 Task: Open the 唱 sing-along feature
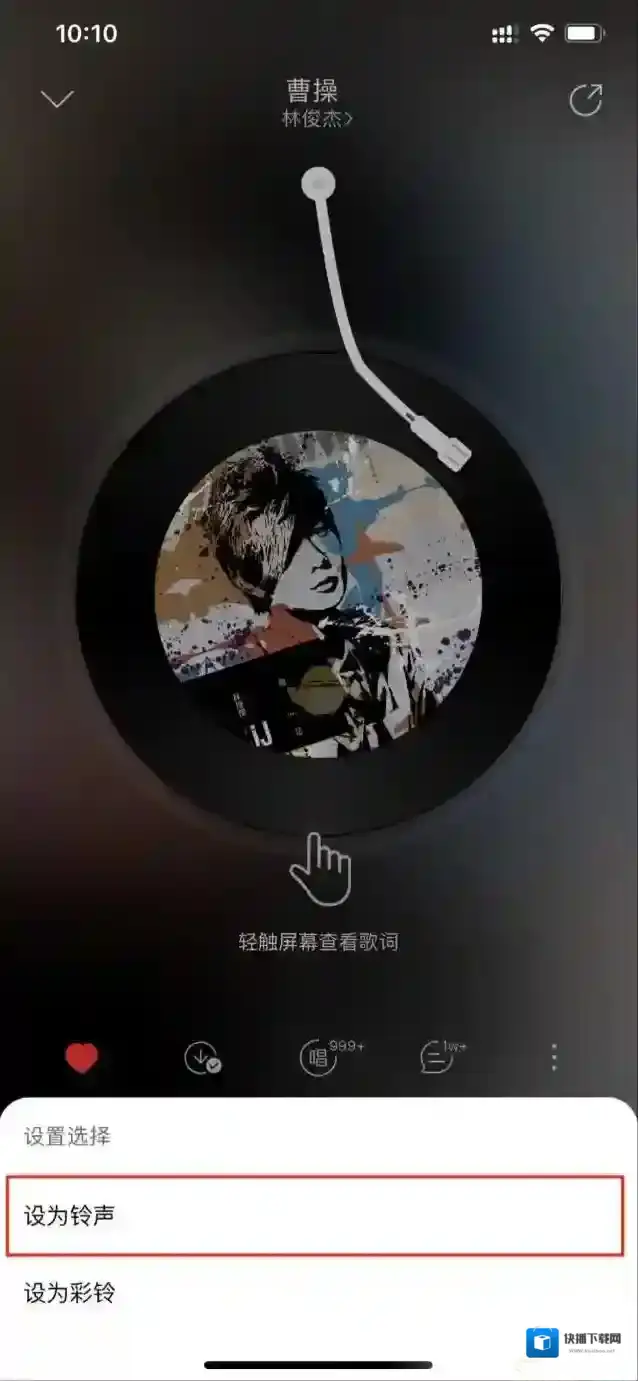(319, 1057)
